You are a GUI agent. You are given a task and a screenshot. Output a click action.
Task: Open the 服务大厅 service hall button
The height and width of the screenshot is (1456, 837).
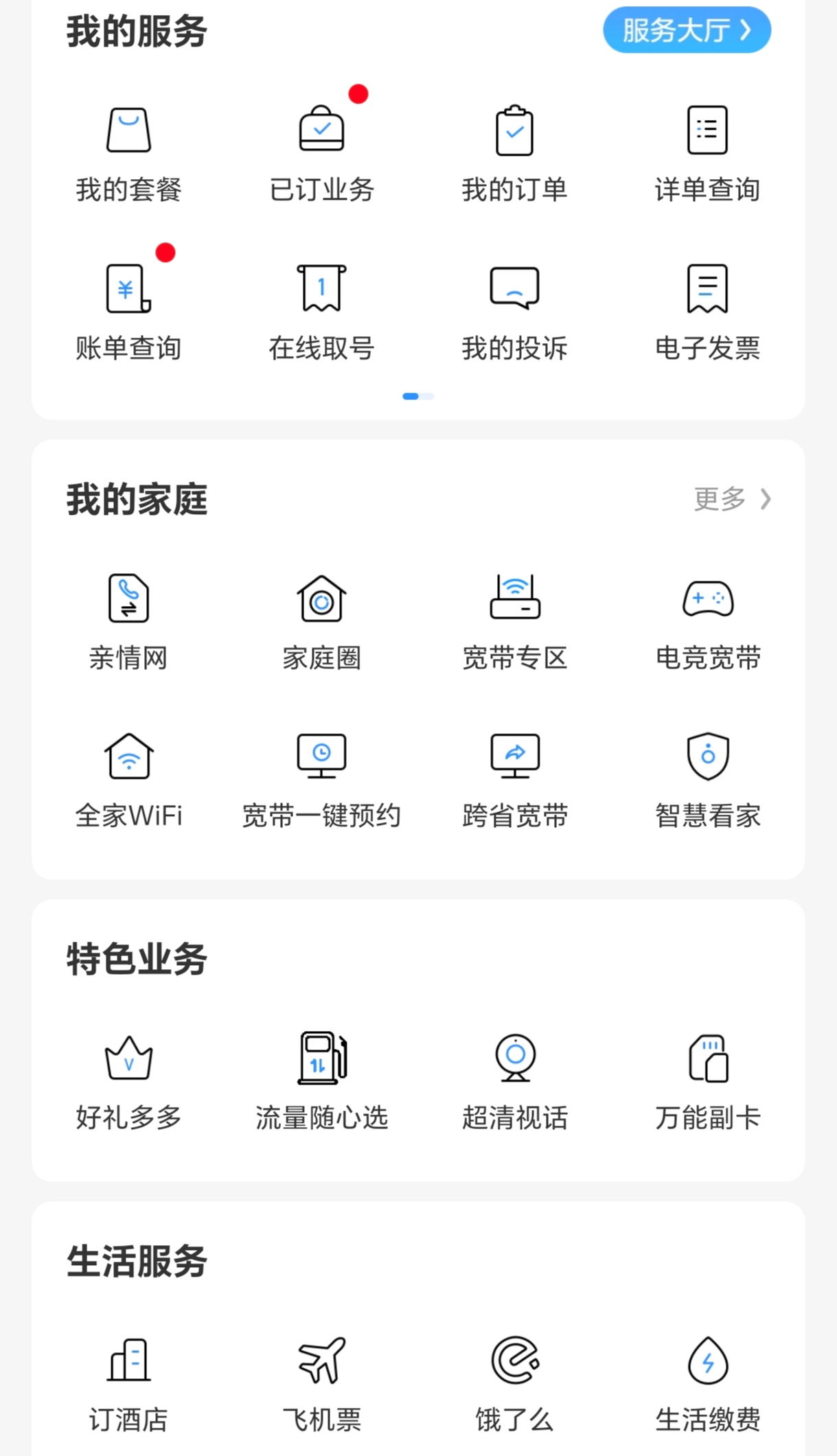click(687, 30)
